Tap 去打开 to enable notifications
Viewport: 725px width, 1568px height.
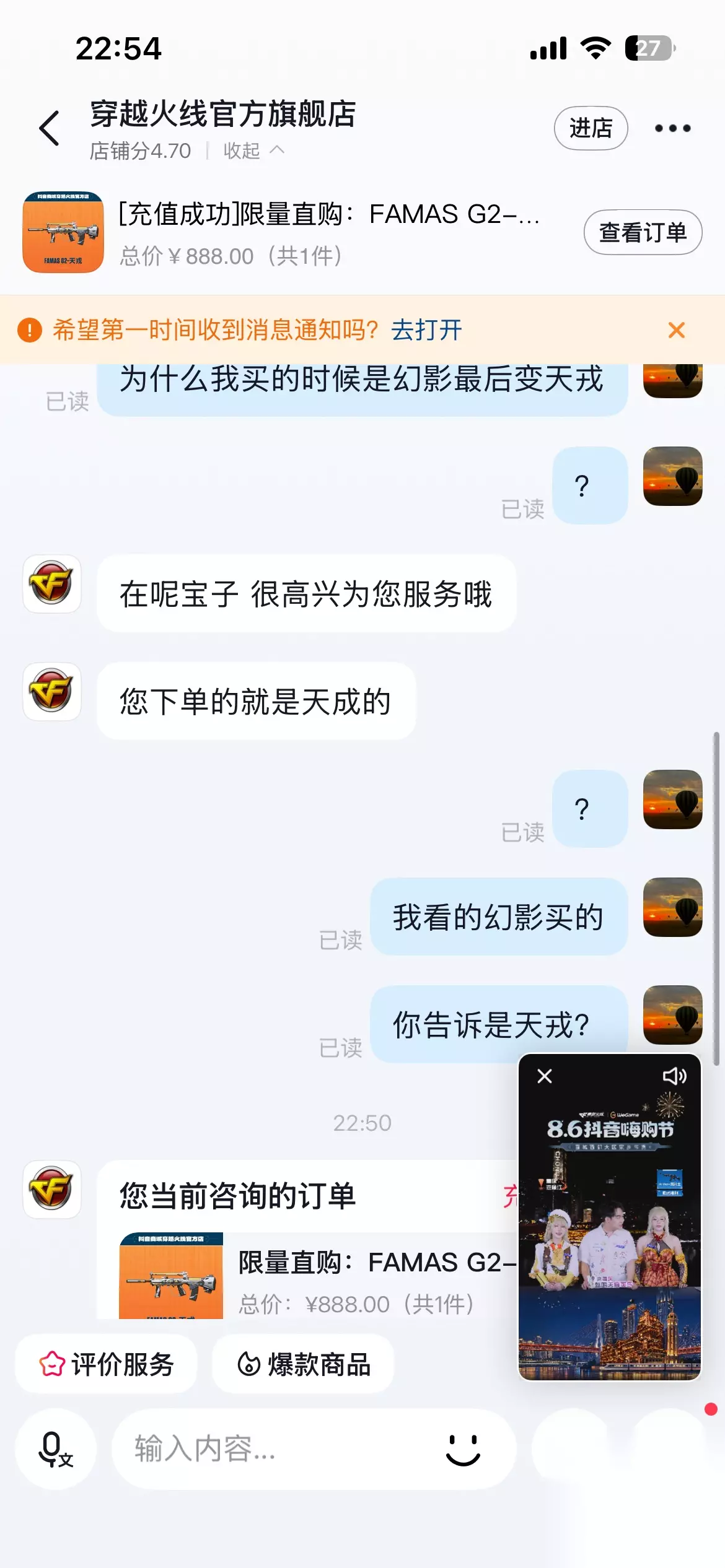(426, 330)
